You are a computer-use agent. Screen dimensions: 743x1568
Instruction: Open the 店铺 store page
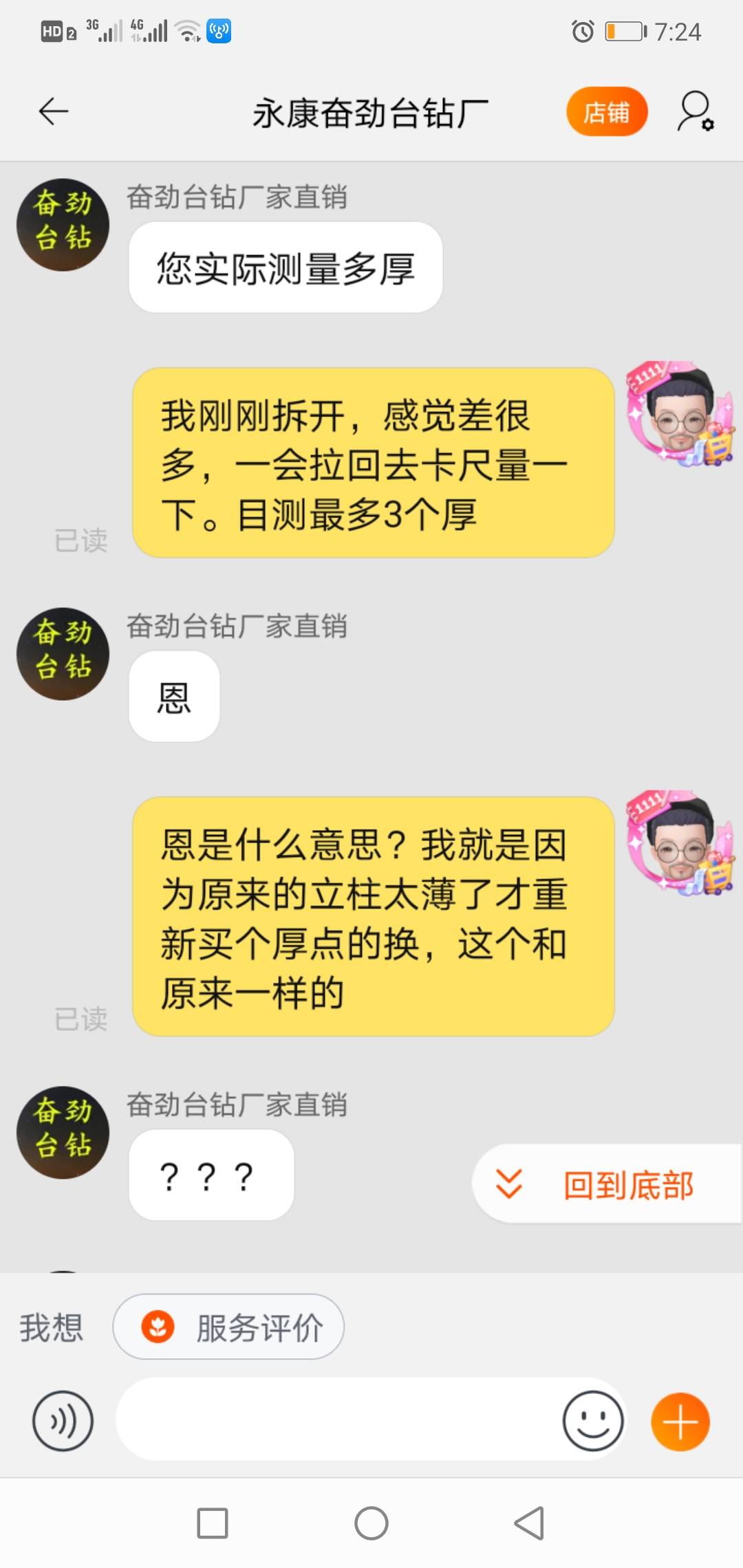point(607,111)
